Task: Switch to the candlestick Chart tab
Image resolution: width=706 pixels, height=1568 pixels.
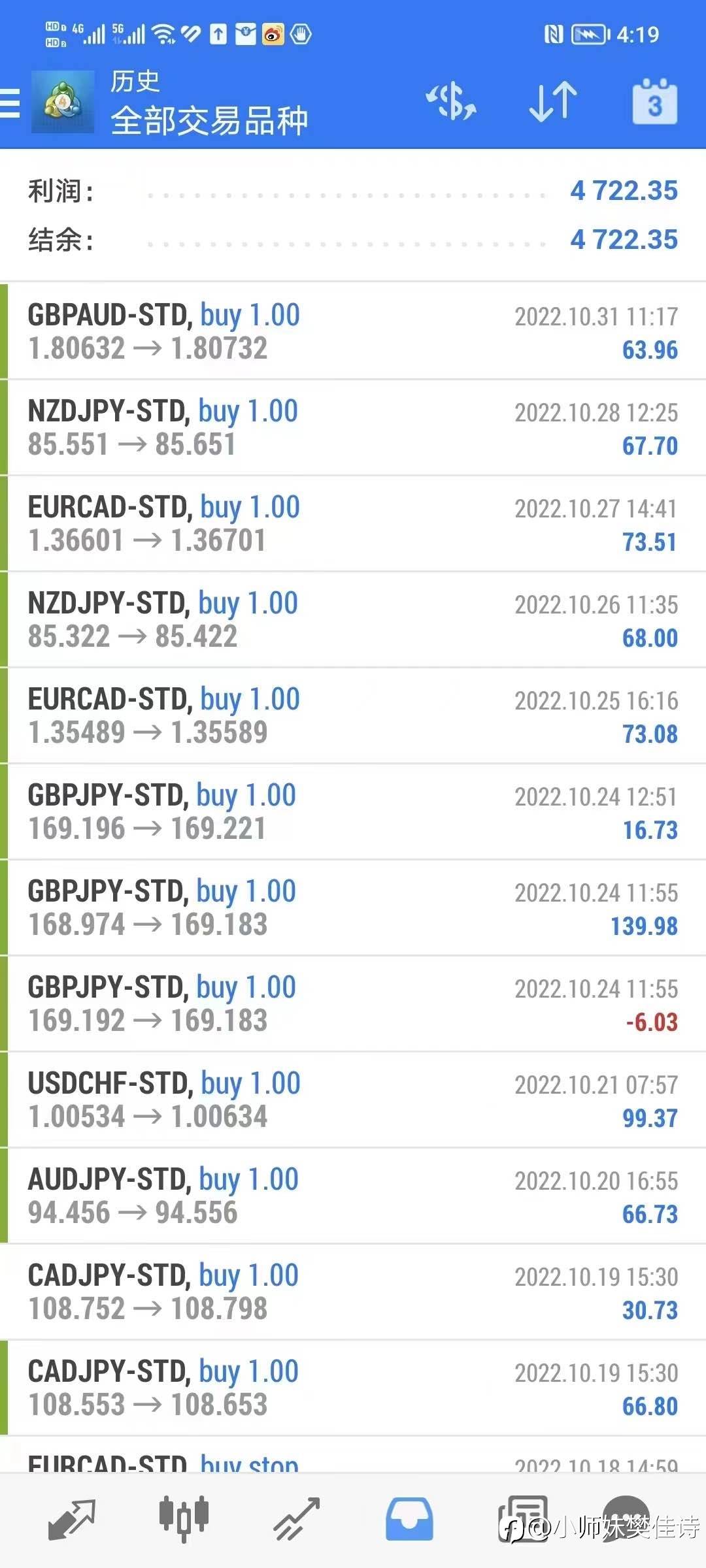Action: [184, 1519]
